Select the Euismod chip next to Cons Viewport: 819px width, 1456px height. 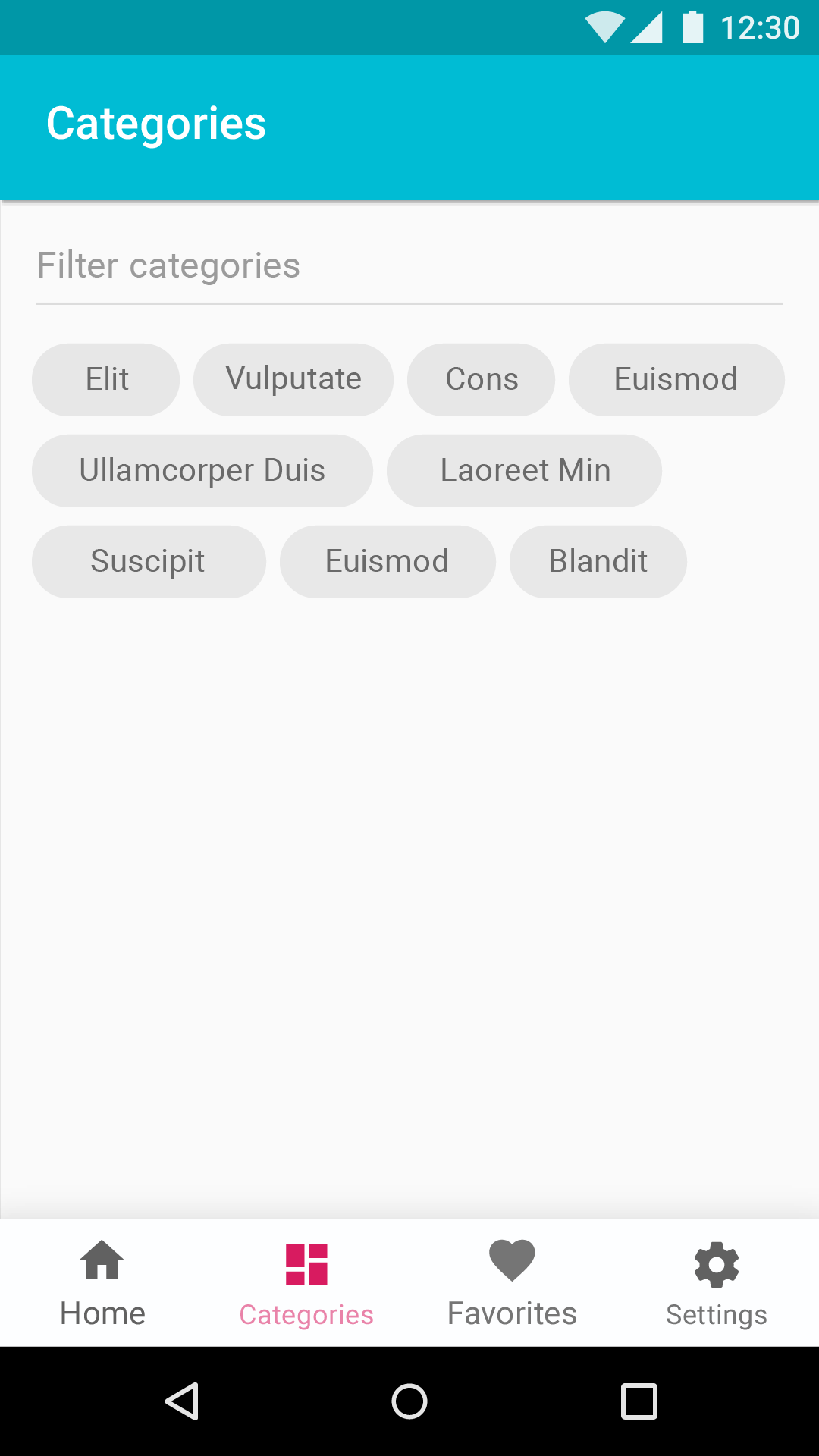coord(676,380)
